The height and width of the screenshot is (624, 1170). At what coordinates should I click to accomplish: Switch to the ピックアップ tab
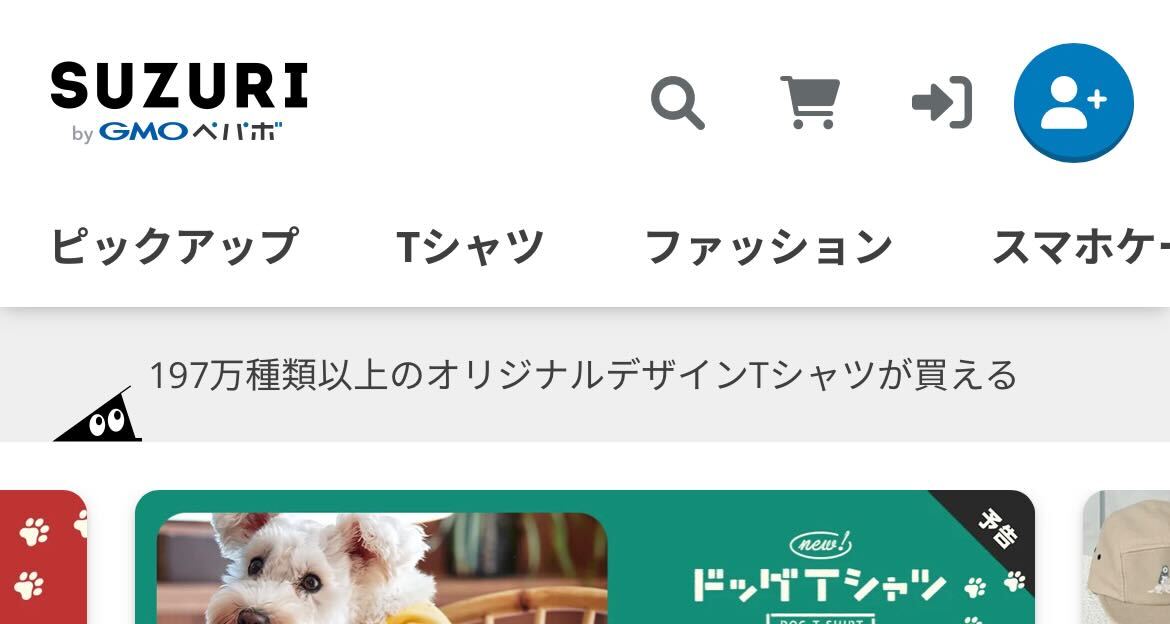174,247
